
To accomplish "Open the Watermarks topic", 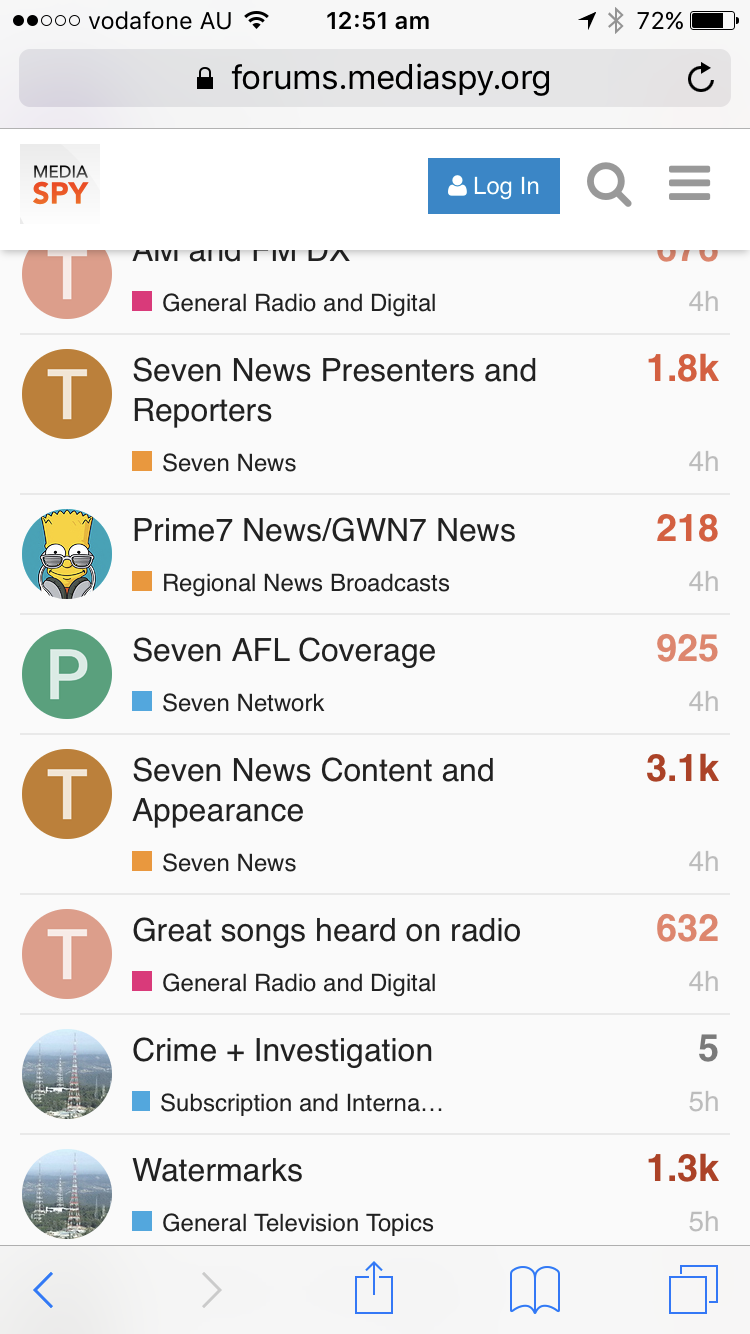I will point(217,1170).
